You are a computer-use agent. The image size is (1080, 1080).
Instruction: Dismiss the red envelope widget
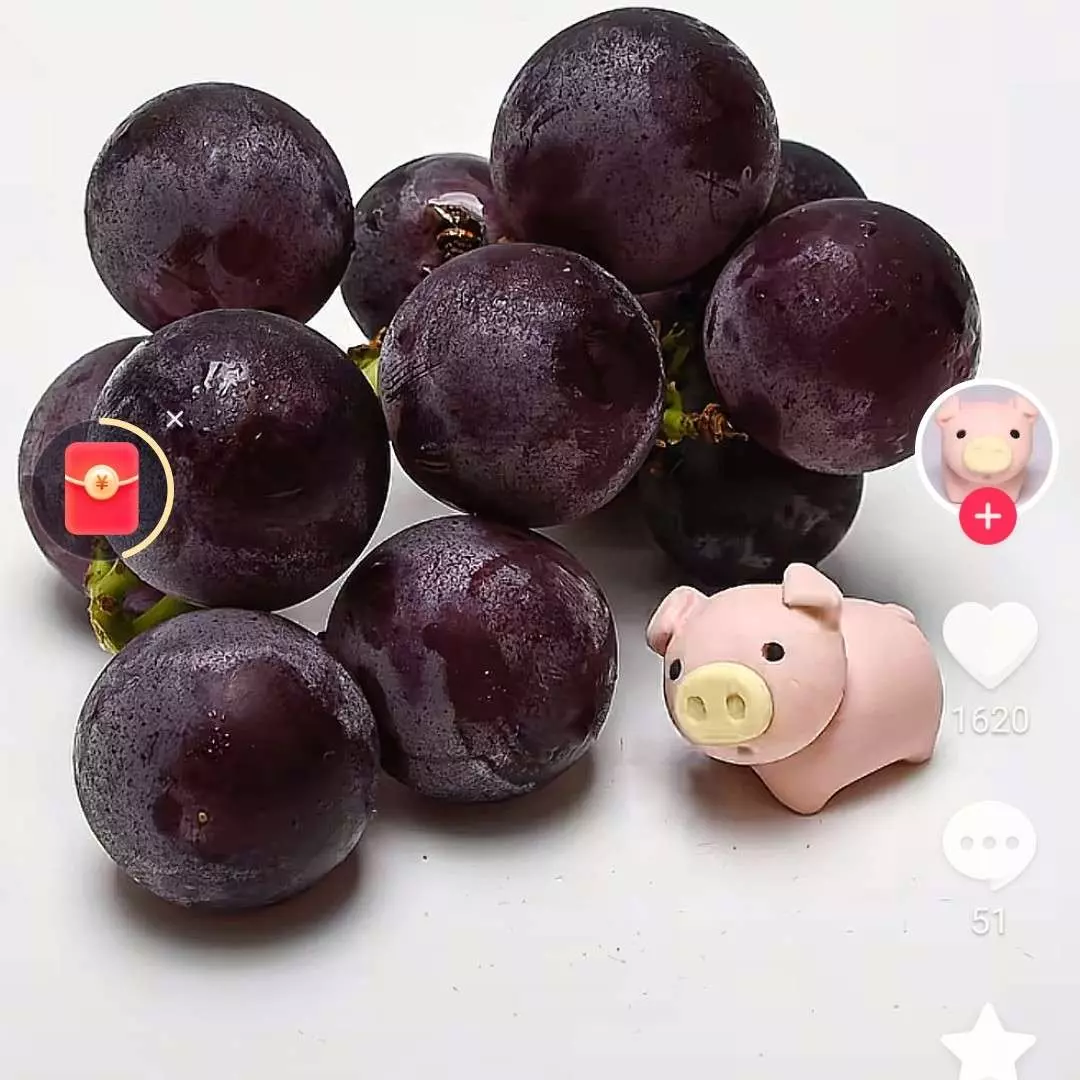click(175, 419)
